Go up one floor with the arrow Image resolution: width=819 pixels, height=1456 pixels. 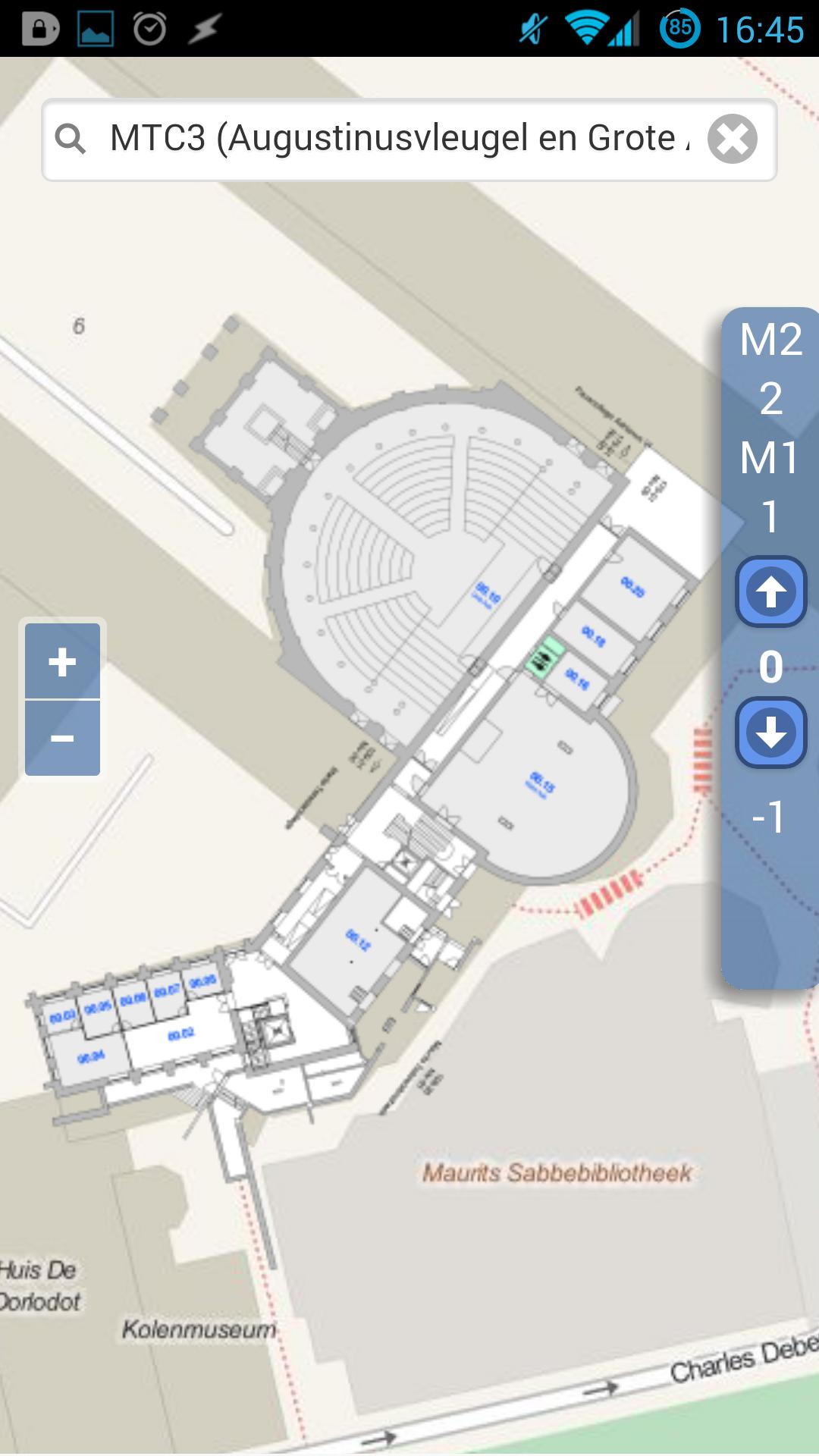point(770,591)
